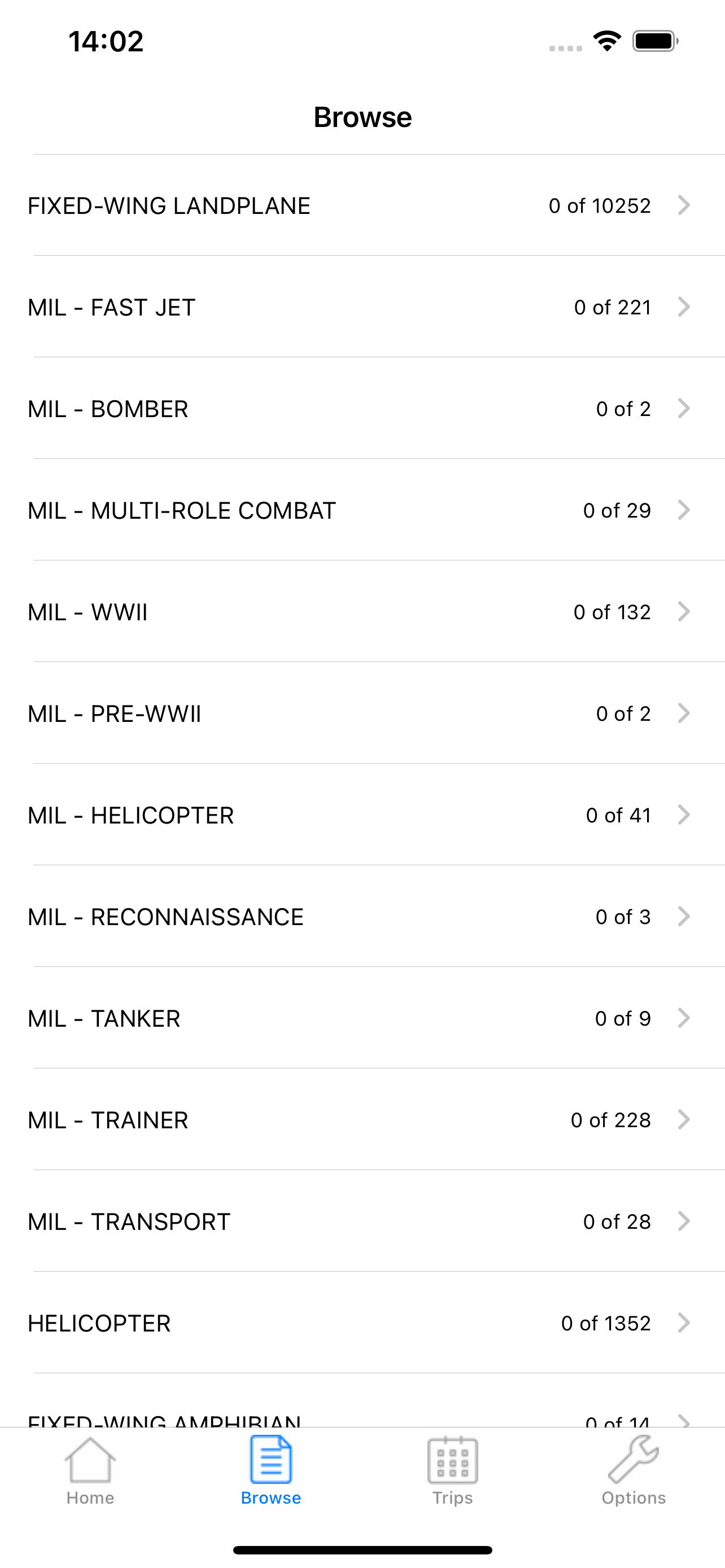Screen dimensions: 725x1568
Task: Select the MIL - FAST JET row
Action: [x=362, y=308]
